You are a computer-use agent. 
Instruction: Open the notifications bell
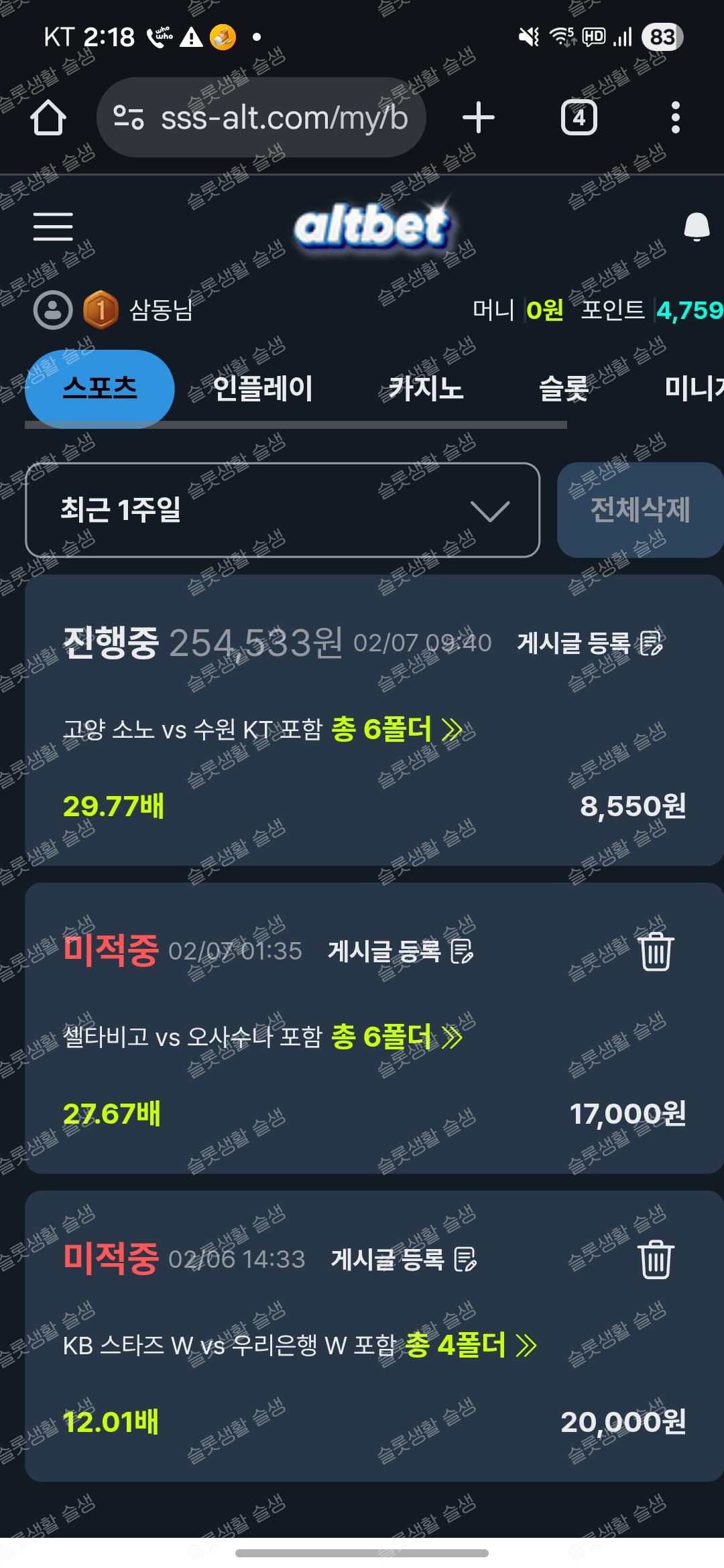click(x=697, y=226)
